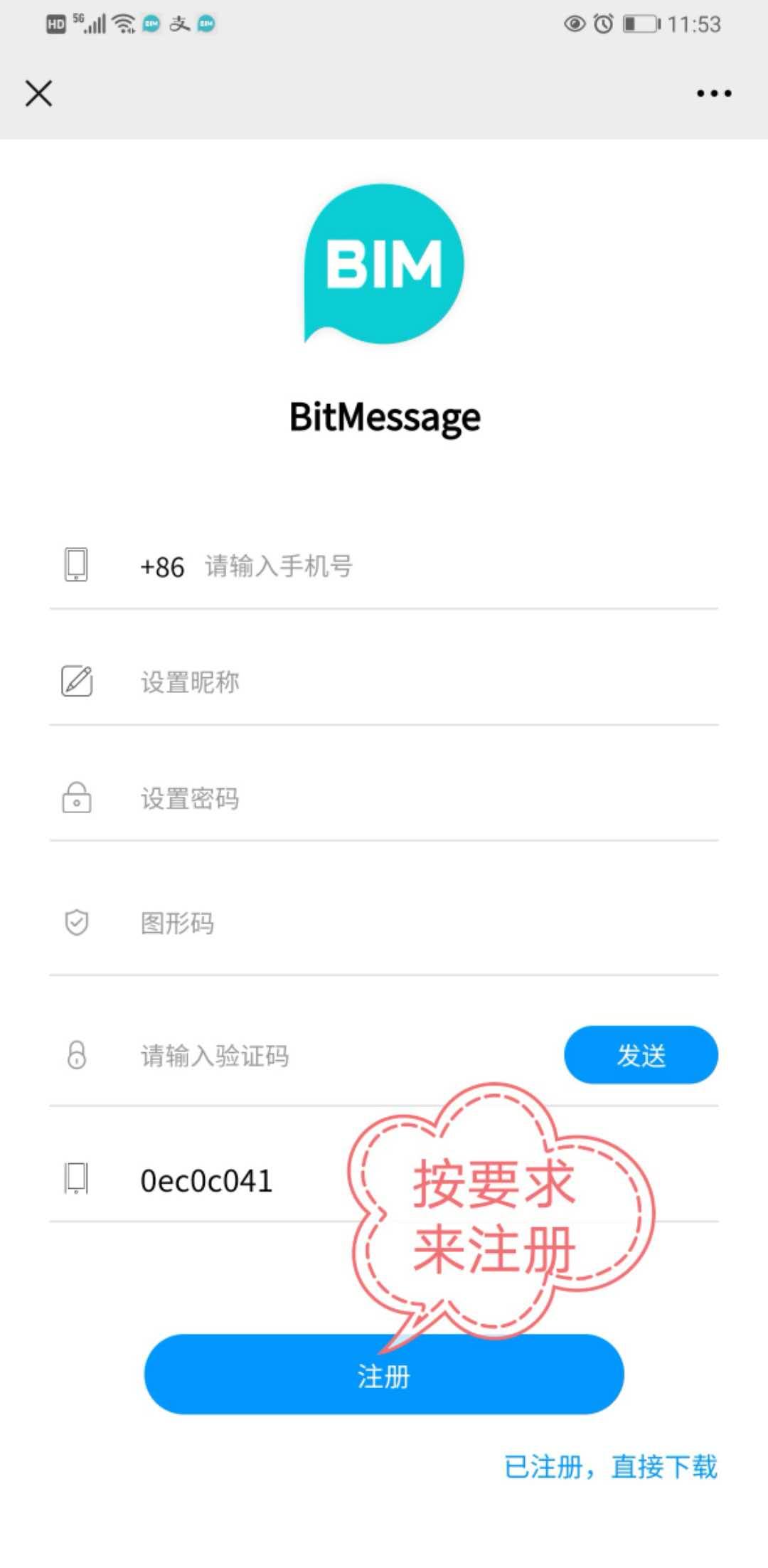The height and width of the screenshot is (1568, 768).
Task: Click the BIM speech bubble logo
Action: (x=384, y=267)
